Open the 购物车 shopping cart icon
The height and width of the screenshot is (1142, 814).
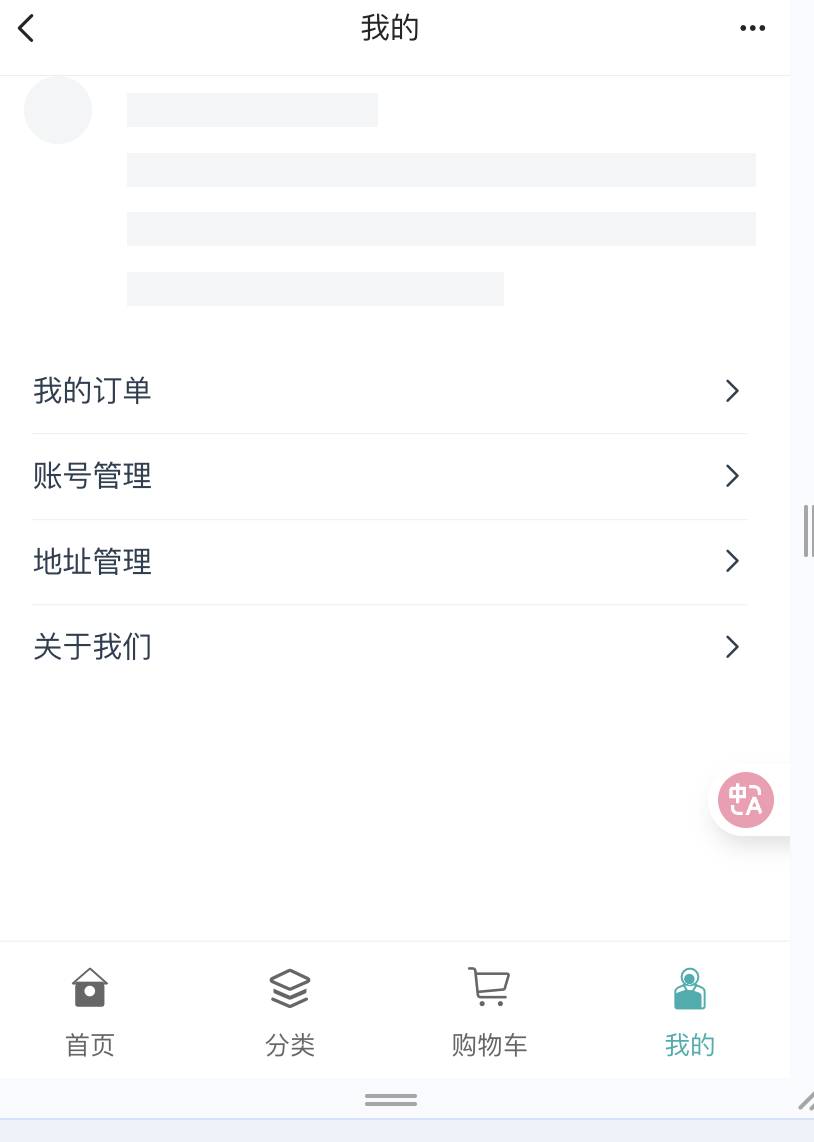(489, 987)
